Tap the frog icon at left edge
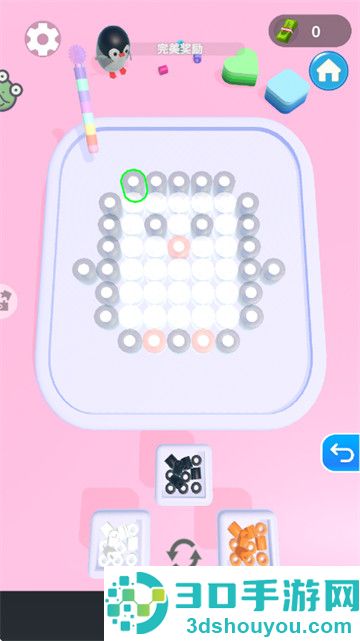Viewport: 360px width, 641px height. [9, 91]
